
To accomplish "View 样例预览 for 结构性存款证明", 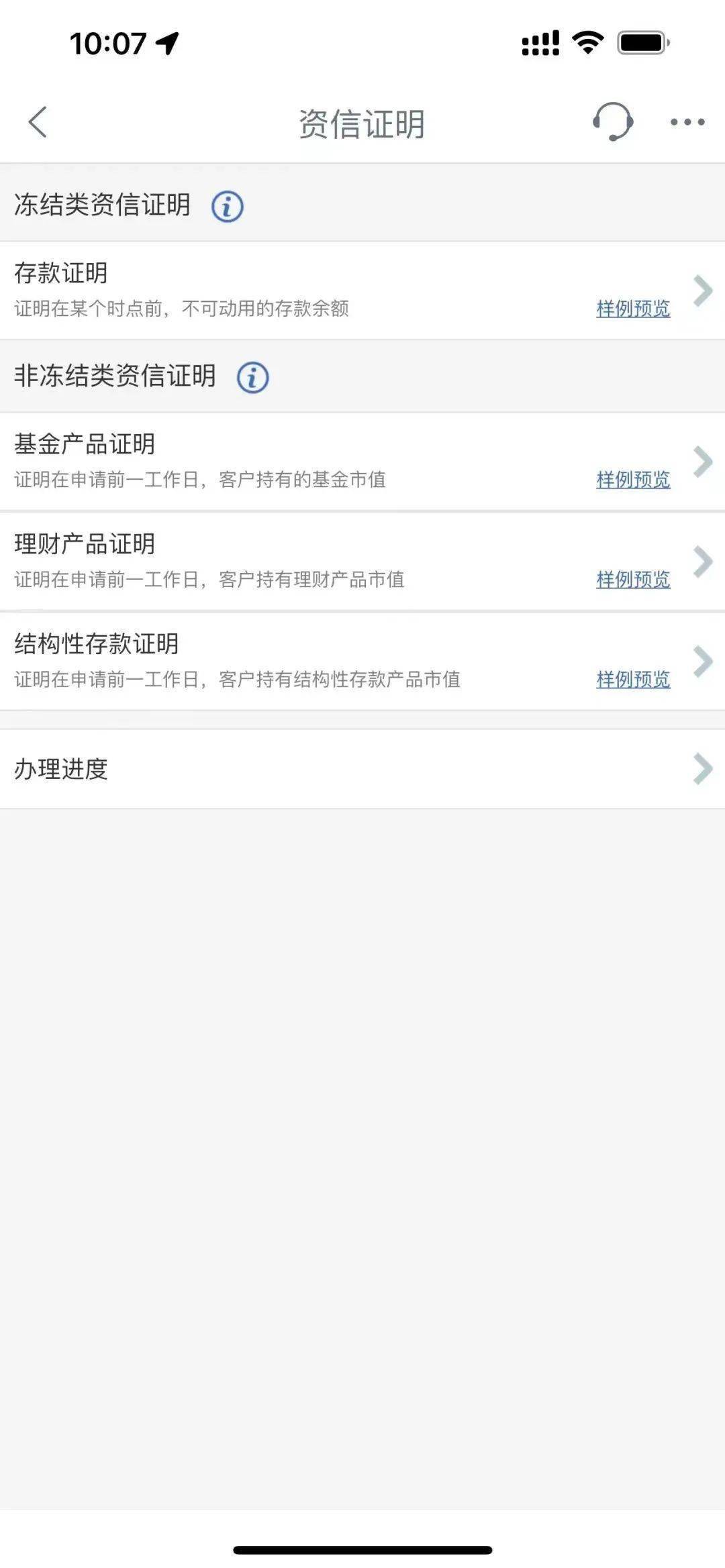I will tap(633, 680).
